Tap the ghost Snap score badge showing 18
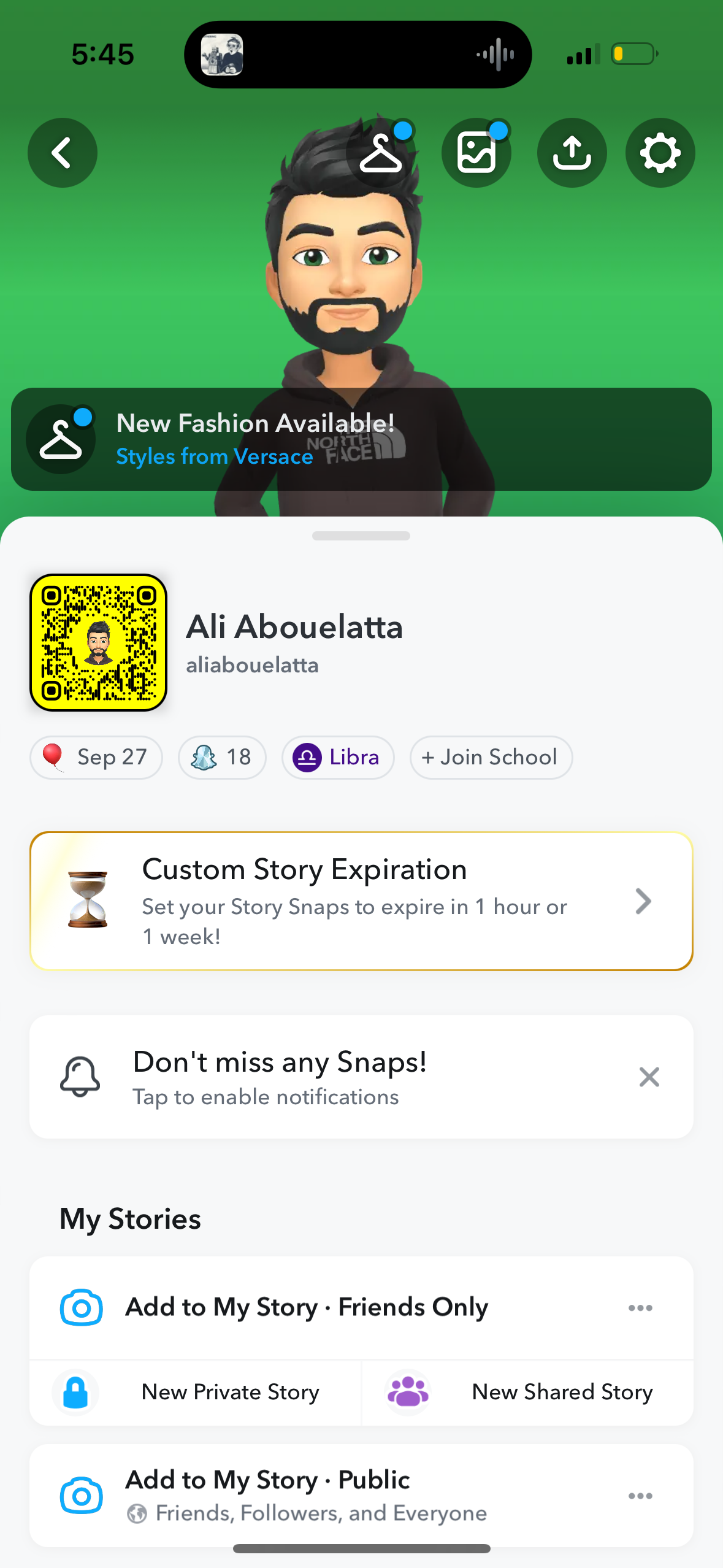Image resolution: width=723 pixels, height=1568 pixels. 222,758
